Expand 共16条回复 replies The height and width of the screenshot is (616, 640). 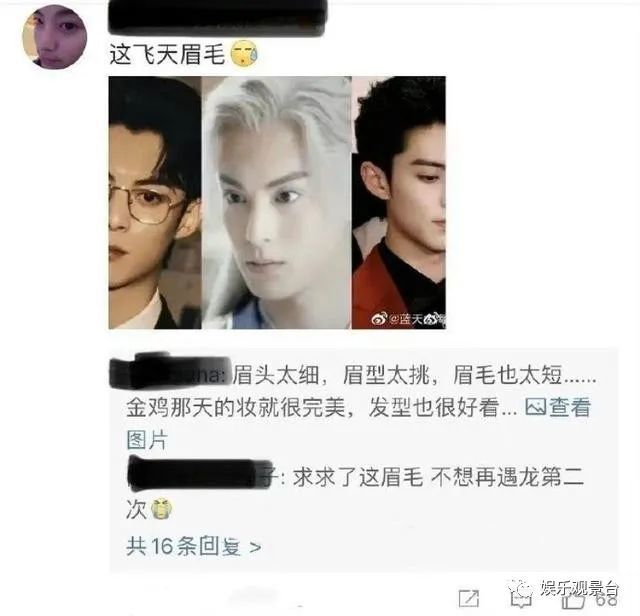pyautogui.click(x=194, y=547)
